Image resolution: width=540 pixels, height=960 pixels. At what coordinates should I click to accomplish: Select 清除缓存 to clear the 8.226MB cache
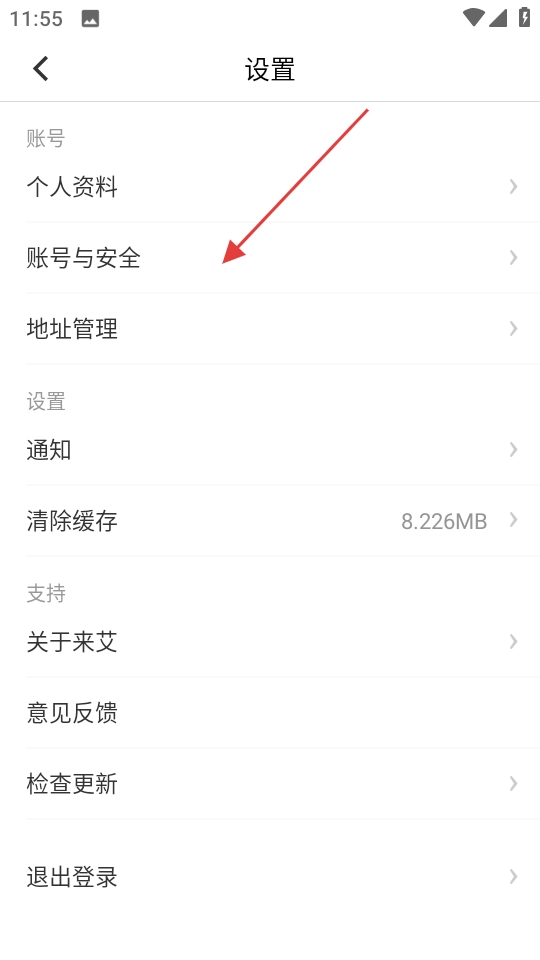(270, 521)
